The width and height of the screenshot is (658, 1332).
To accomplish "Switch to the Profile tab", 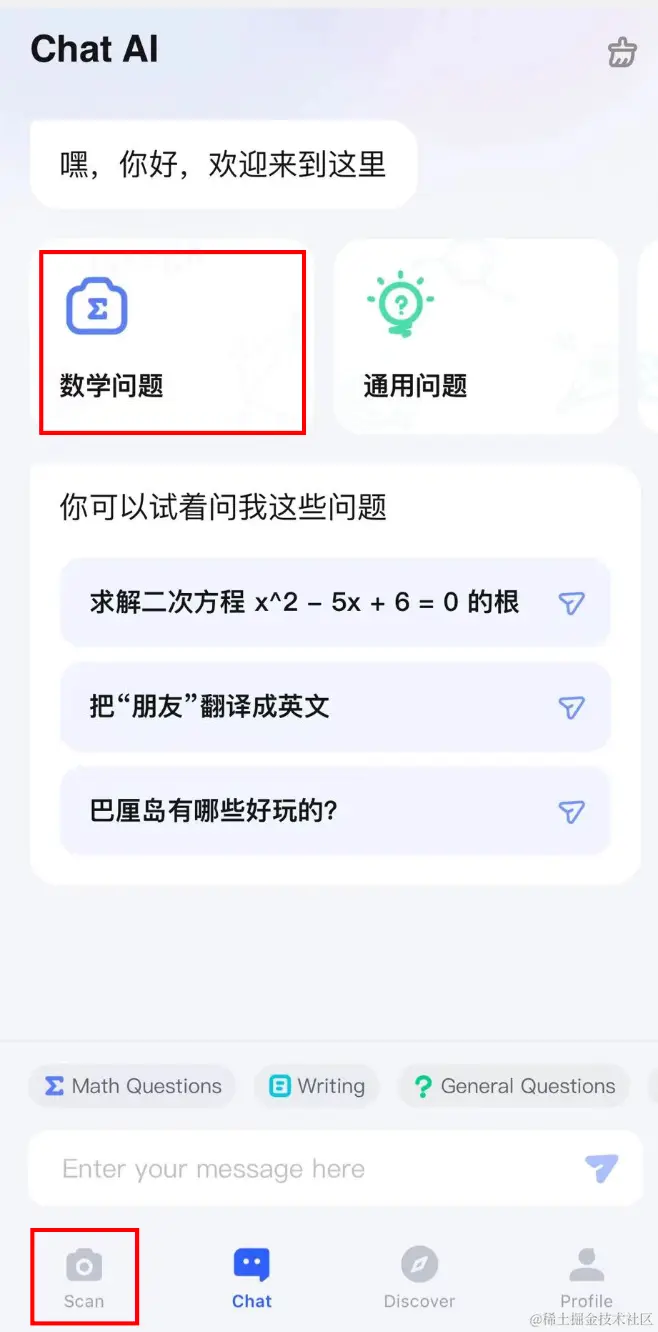I will pos(586,1277).
